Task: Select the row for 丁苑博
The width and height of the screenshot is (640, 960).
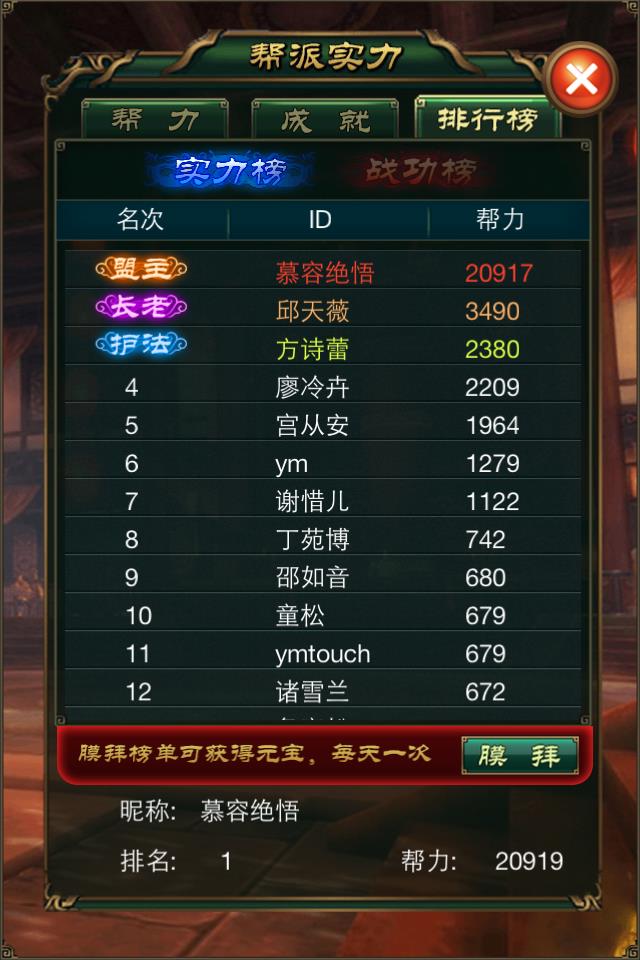Action: click(x=324, y=539)
